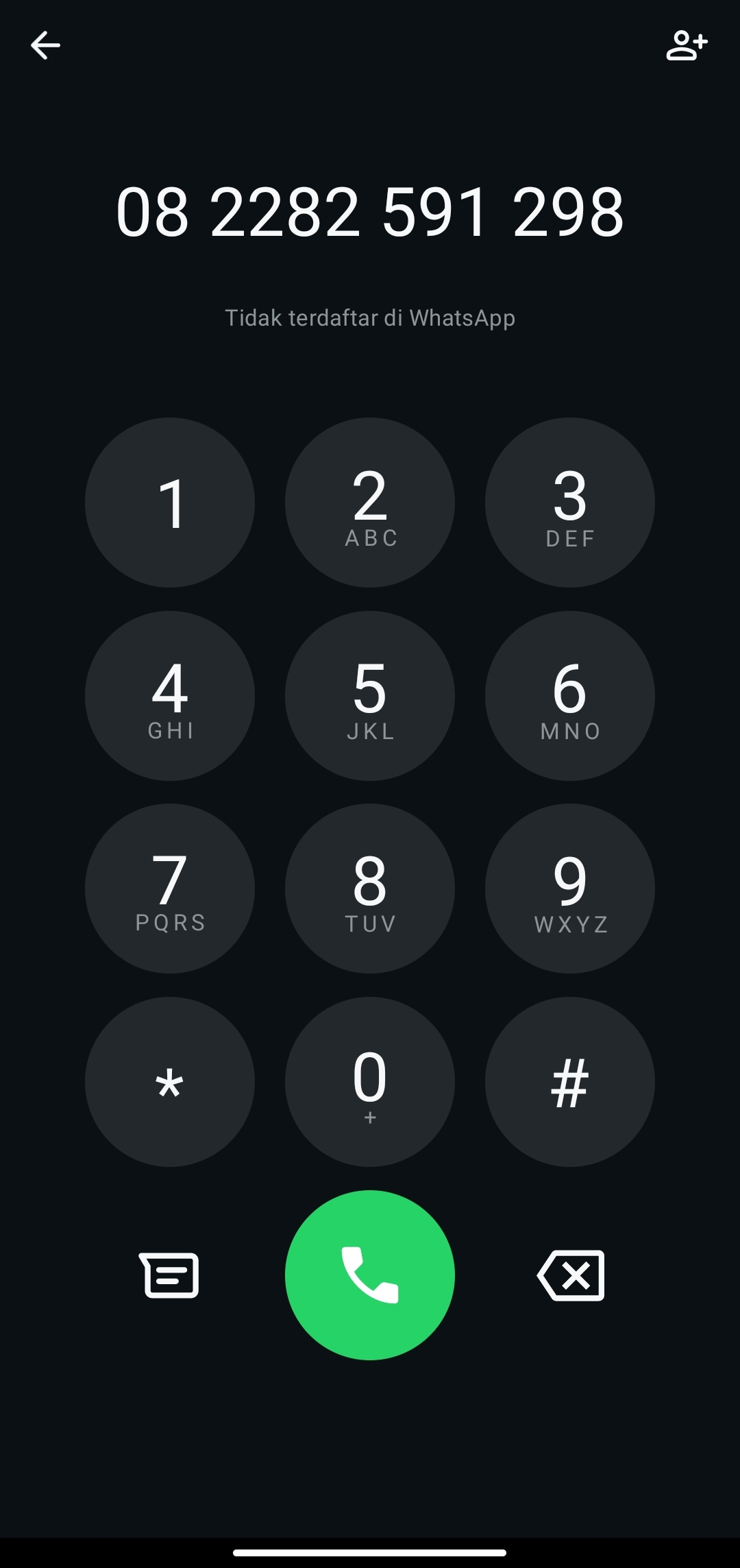Add the hash symbol
Screen dimensions: 740x1568
(570, 1082)
